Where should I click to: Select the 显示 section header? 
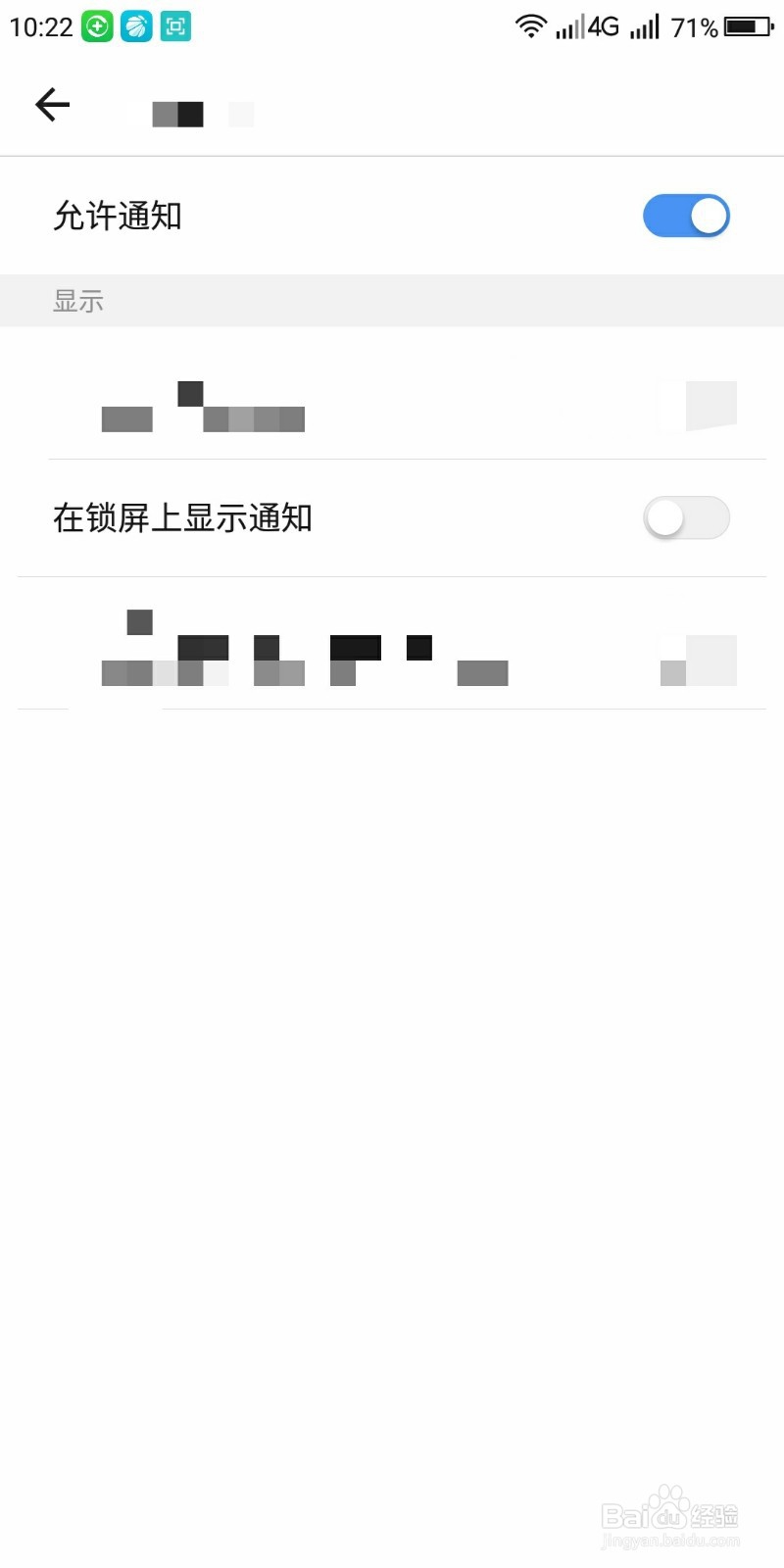coord(78,301)
